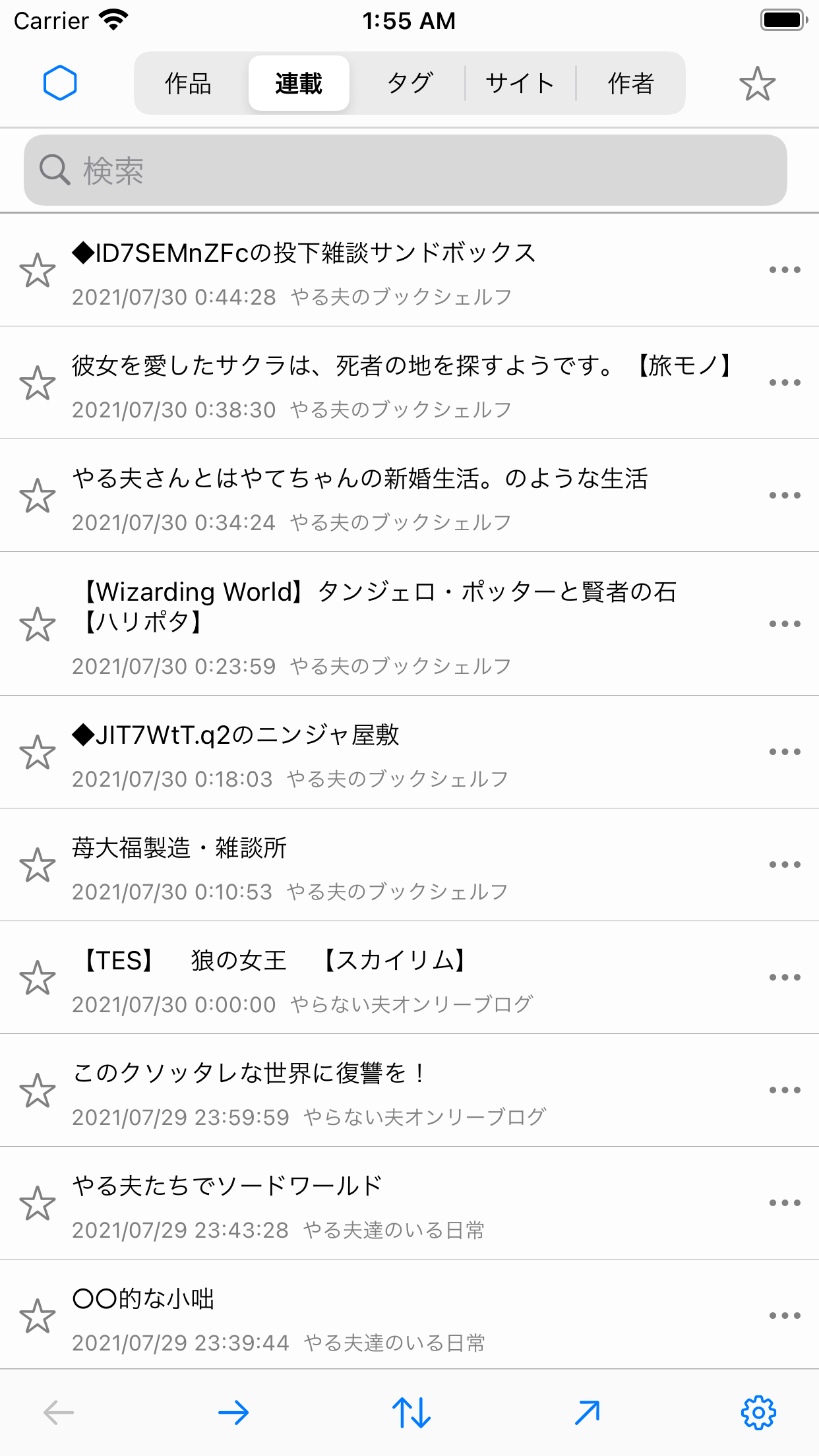
Task: Open the favorites star at top right
Action: click(x=758, y=84)
